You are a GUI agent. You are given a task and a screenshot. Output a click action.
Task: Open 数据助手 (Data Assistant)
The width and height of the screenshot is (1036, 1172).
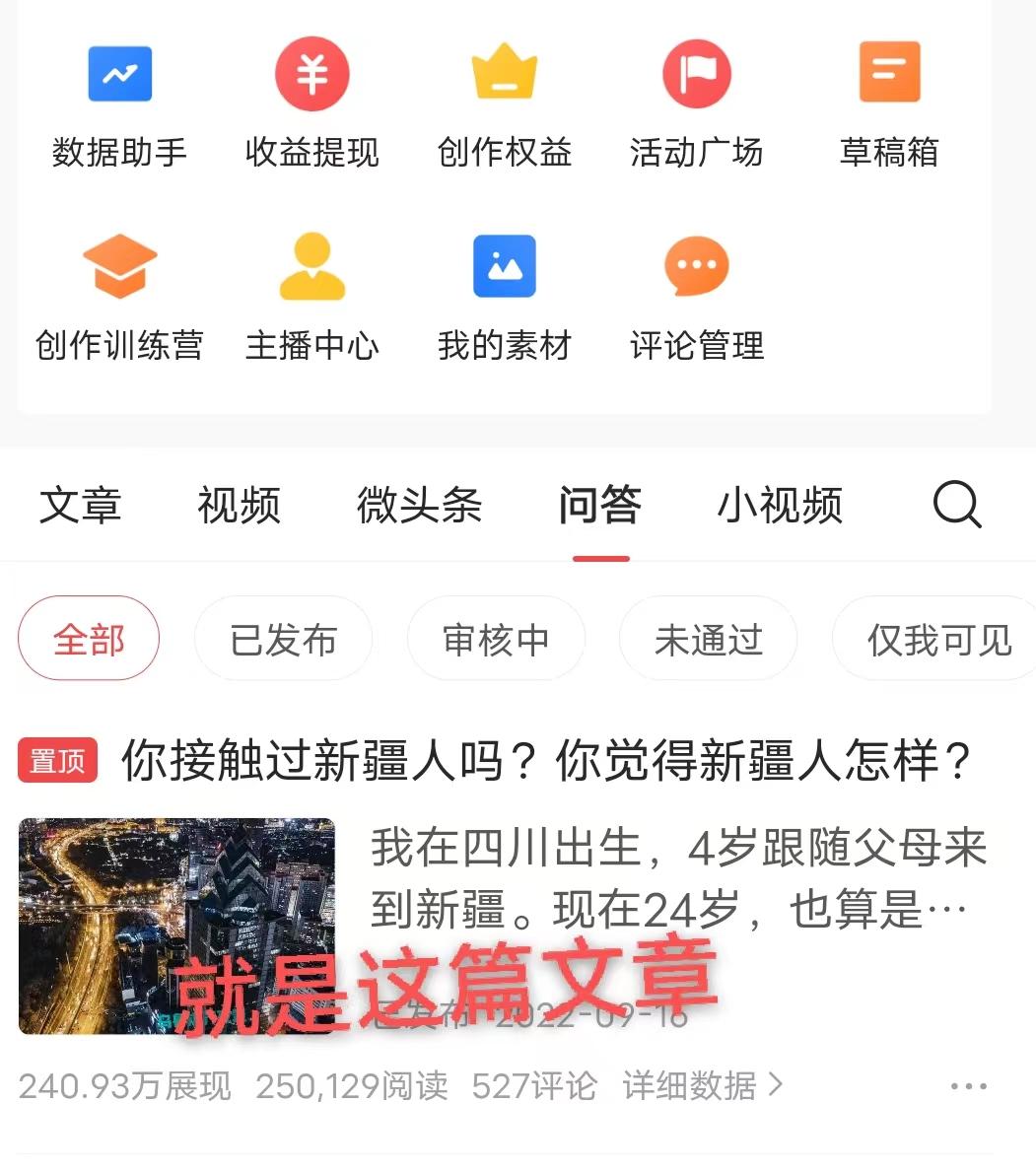tap(118, 103)
